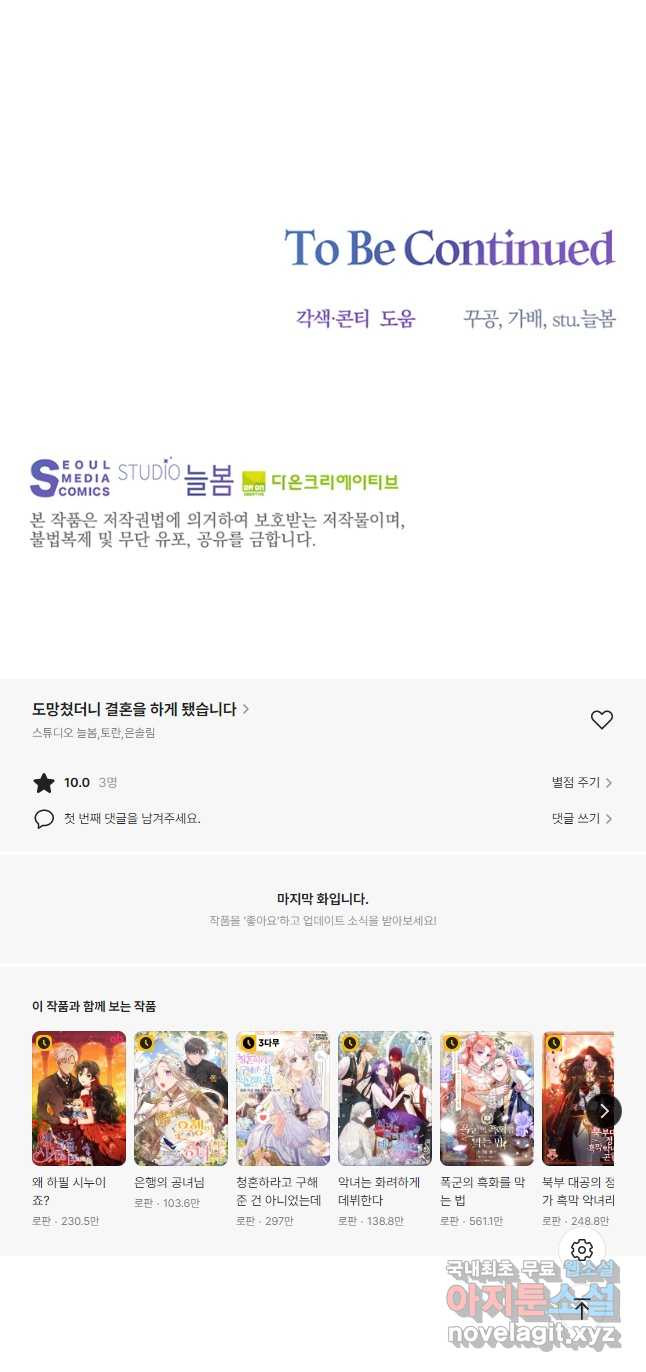Open the viewer settings gear
The height and width of the screenshot is (1372, 646).
[x=582, y=1250]
